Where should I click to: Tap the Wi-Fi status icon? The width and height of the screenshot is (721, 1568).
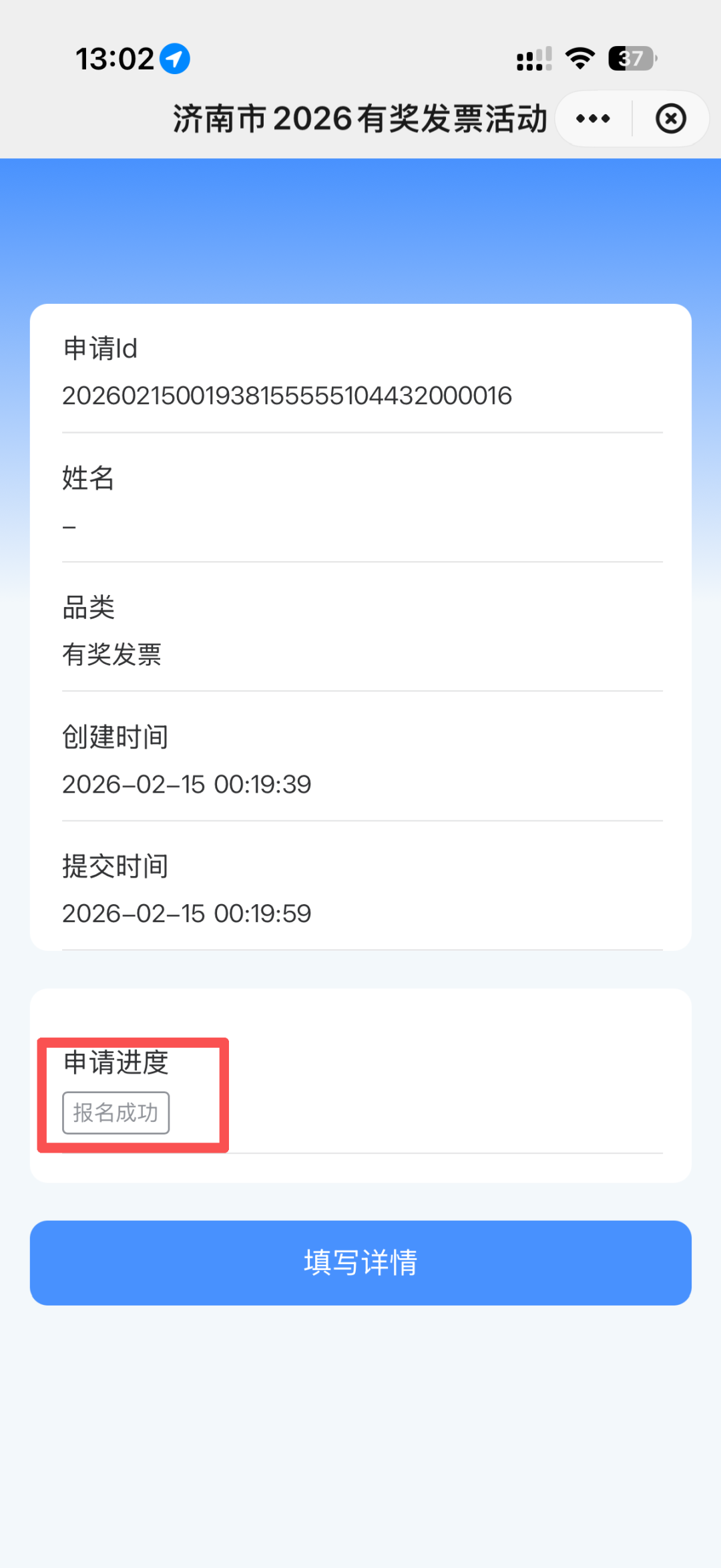[x=578, y=59]
